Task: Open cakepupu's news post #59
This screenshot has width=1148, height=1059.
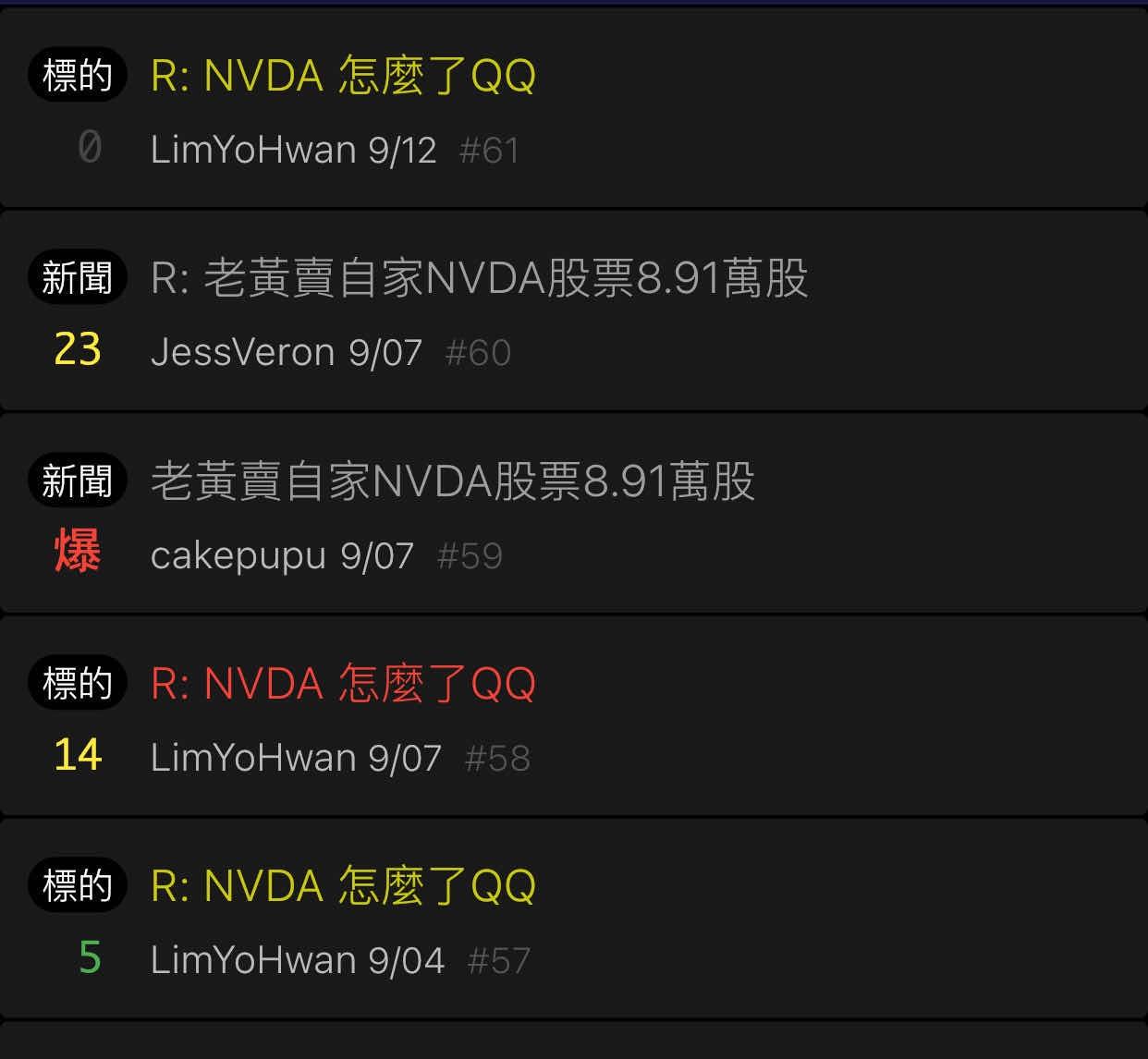Action: pos(452,481)
